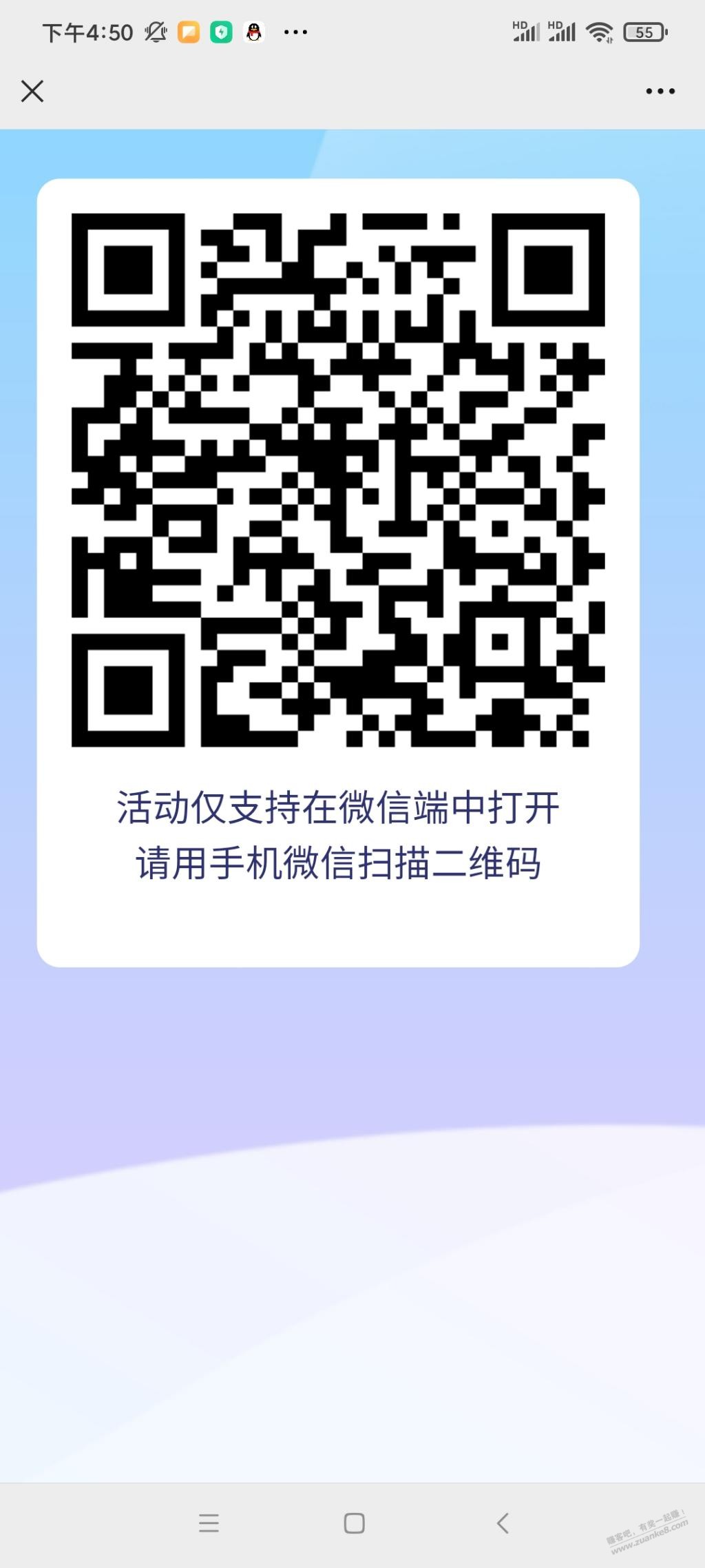The width and height of the screenshot is (705, 1568).
Task: Open the three-dot overflow menu
Action: point(660,91)
